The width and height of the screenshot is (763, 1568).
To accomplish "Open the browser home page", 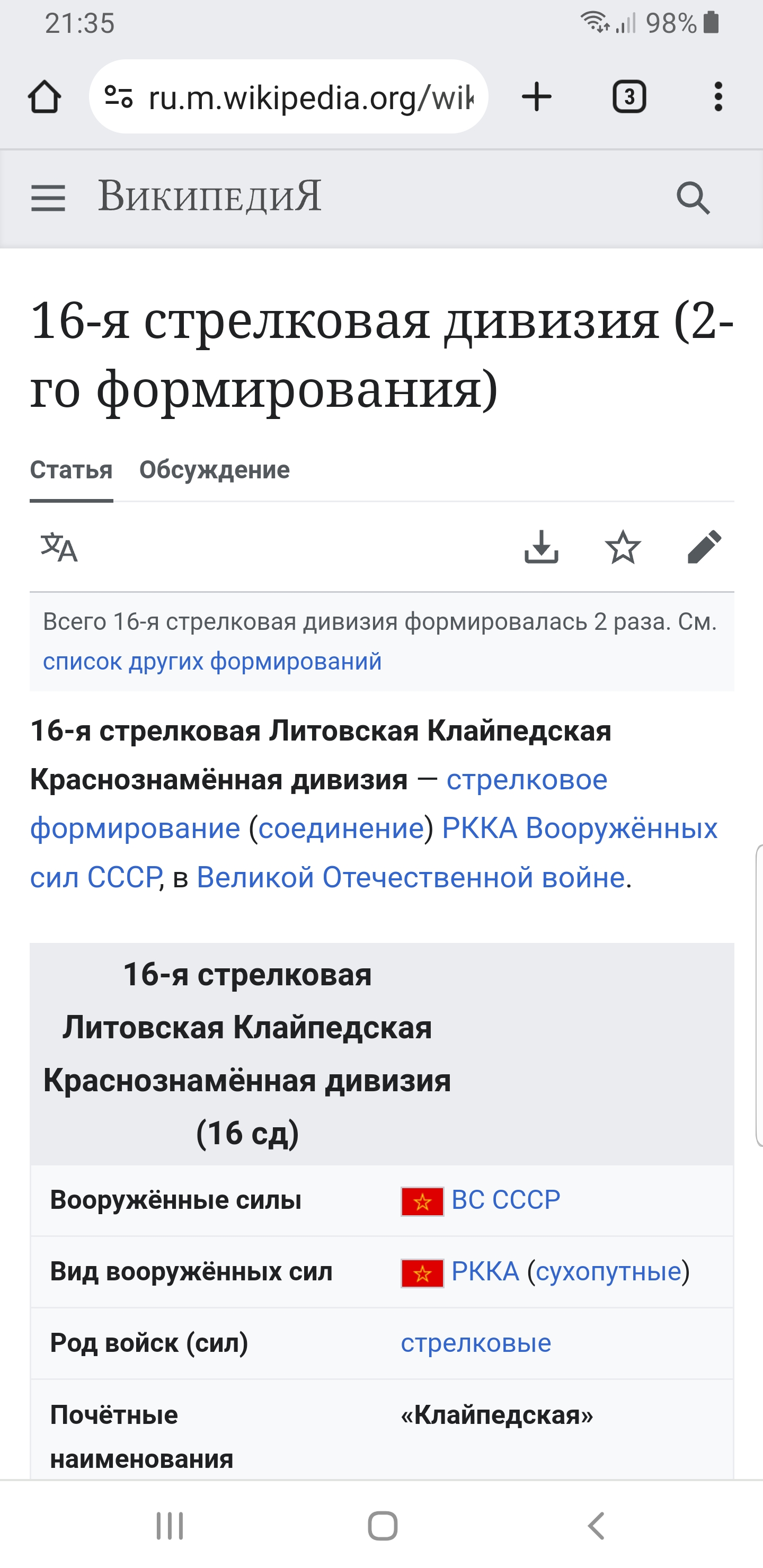I will click(45, 97).
